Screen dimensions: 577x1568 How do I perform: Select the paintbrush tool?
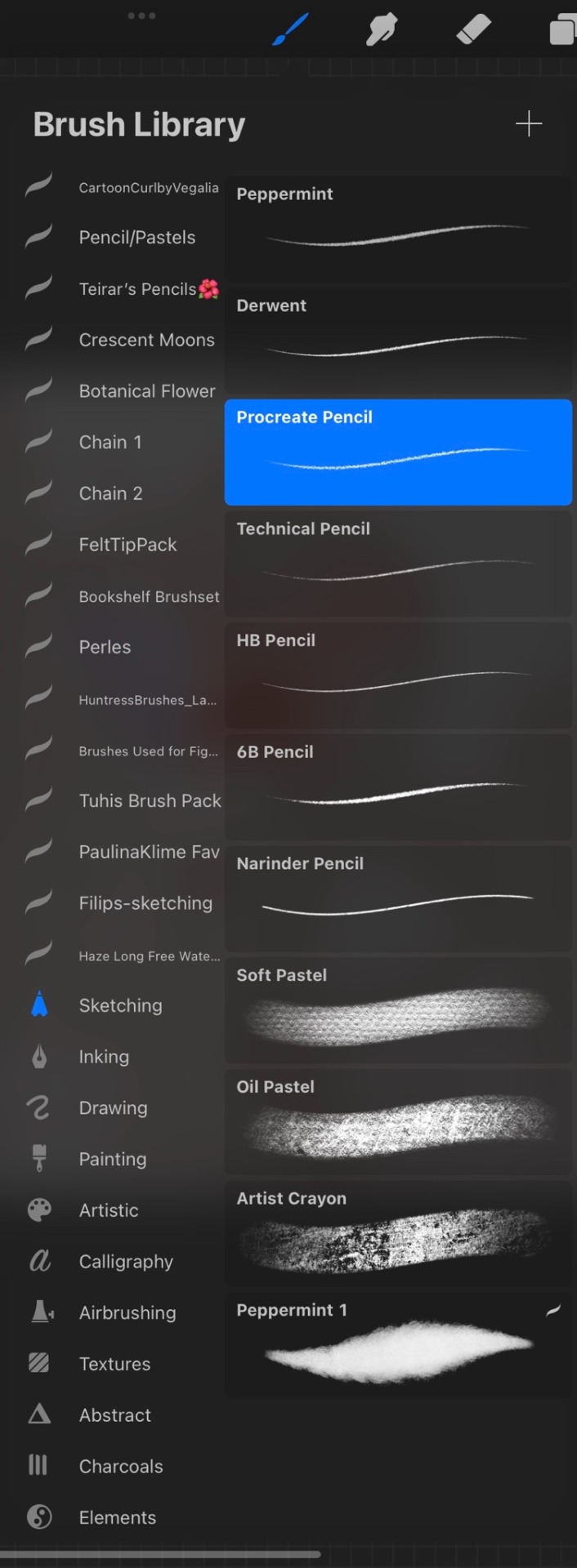pyautogui.click(x=289, y=30)
